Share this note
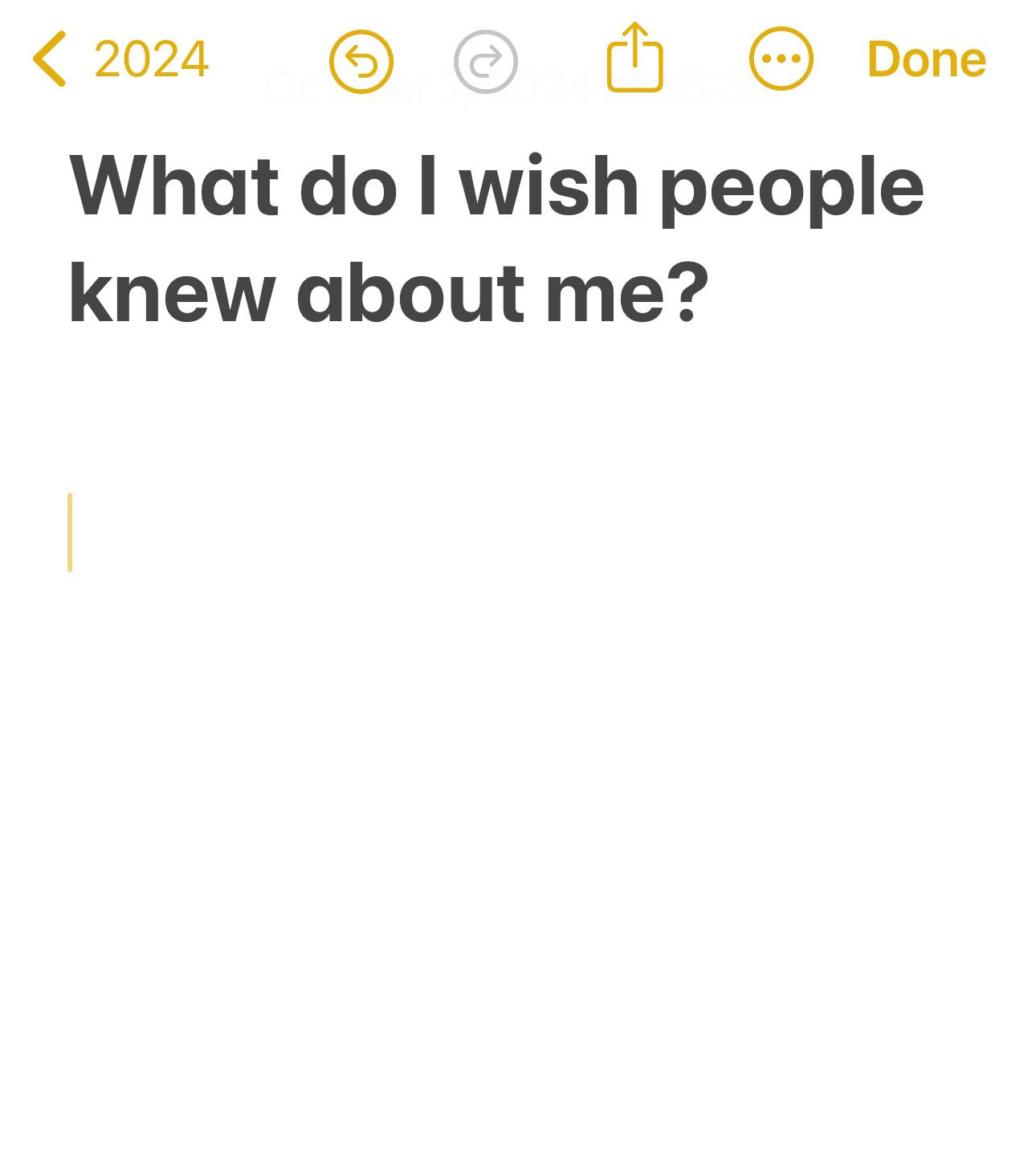 (634, 58)
